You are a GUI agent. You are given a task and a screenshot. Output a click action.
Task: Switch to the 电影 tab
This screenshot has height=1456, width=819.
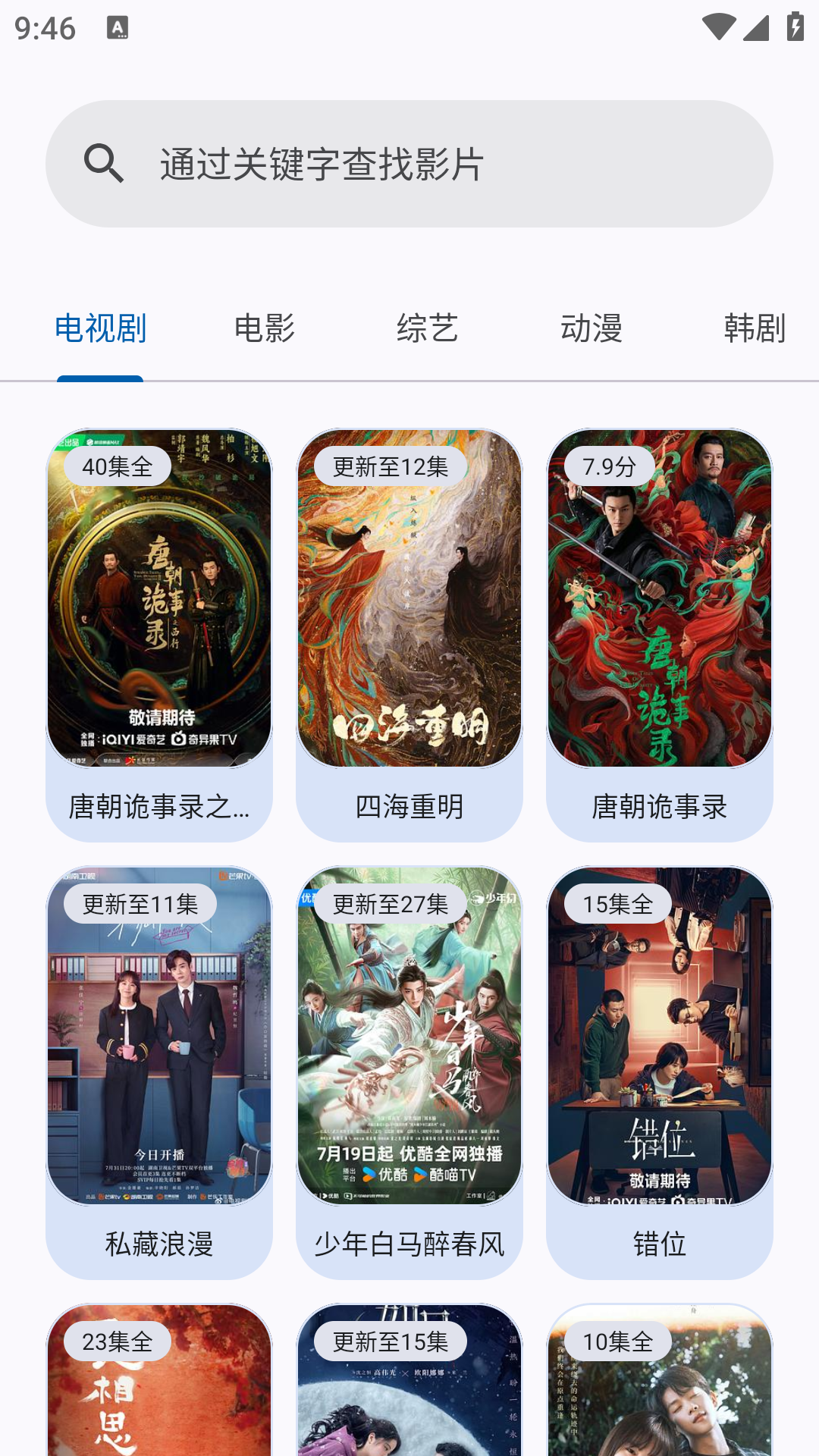pos(265,328)
